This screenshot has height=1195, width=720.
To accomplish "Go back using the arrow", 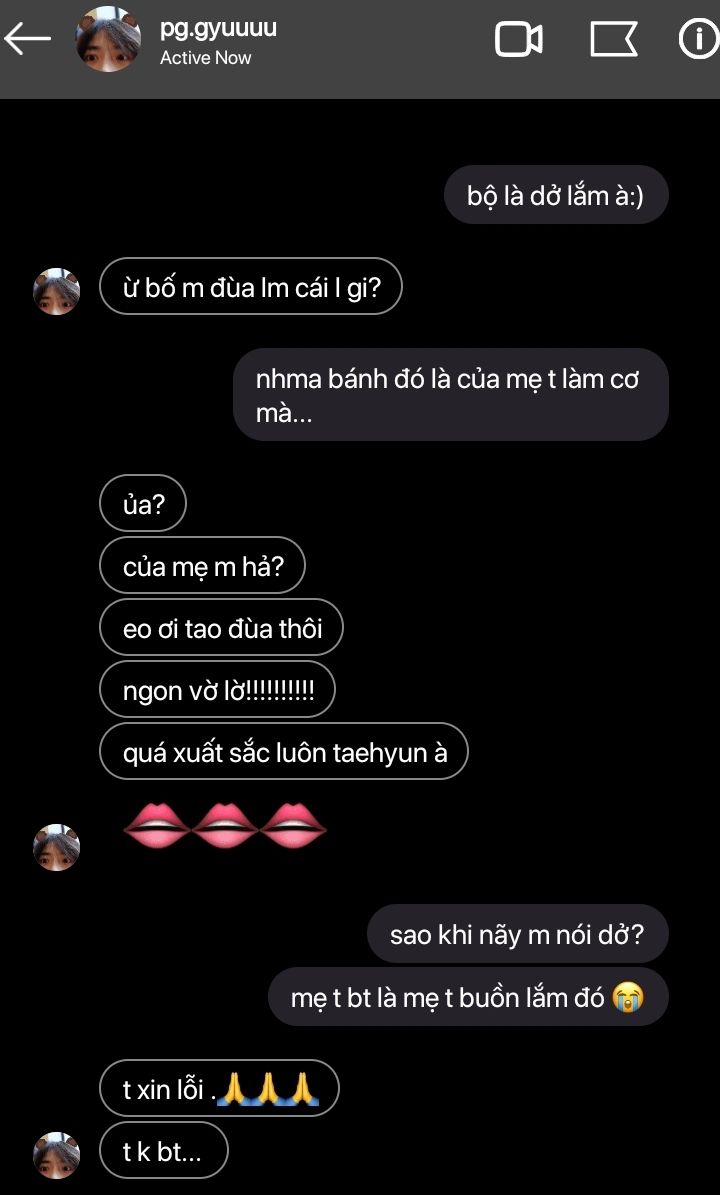I will (27, 38).
